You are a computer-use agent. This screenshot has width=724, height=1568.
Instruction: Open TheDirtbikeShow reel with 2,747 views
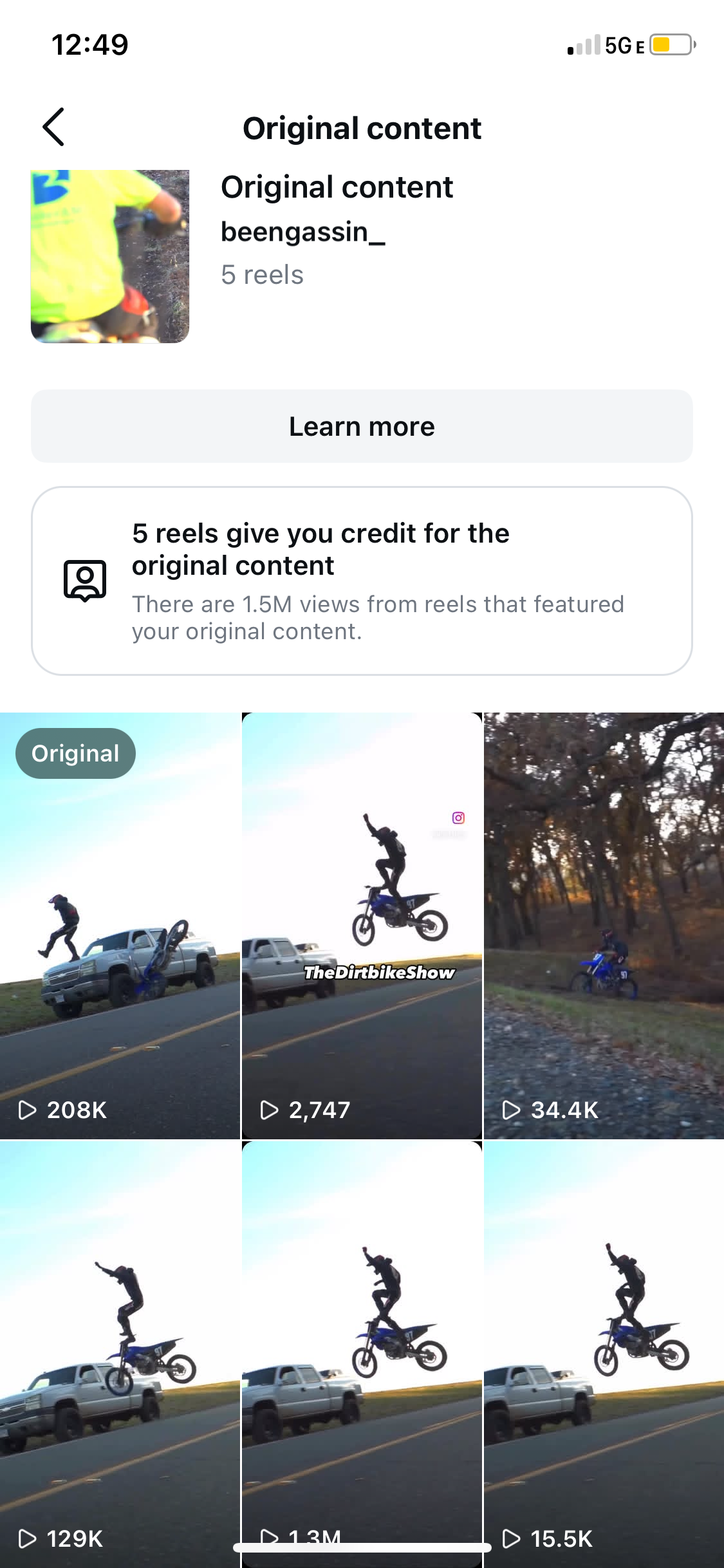(362, 926)
